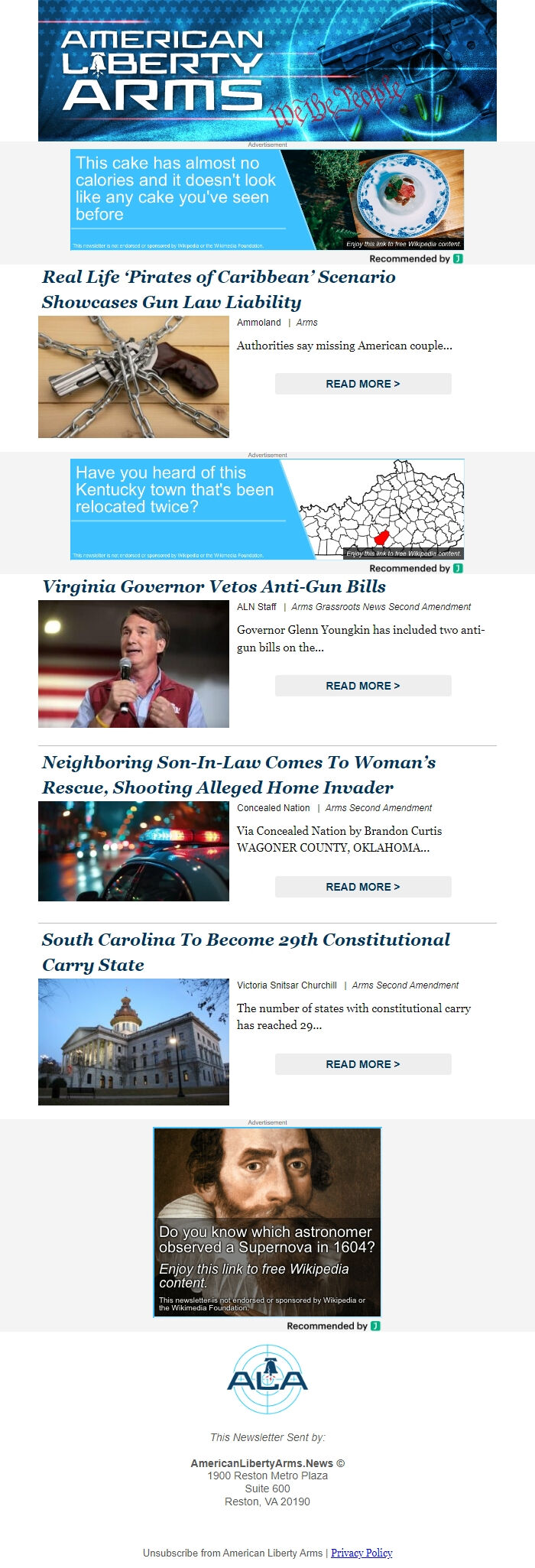Open Neighboring Son-In-Law home invader headline
The width and height of the screenshot is (535, 1568).
click(238, 774)
